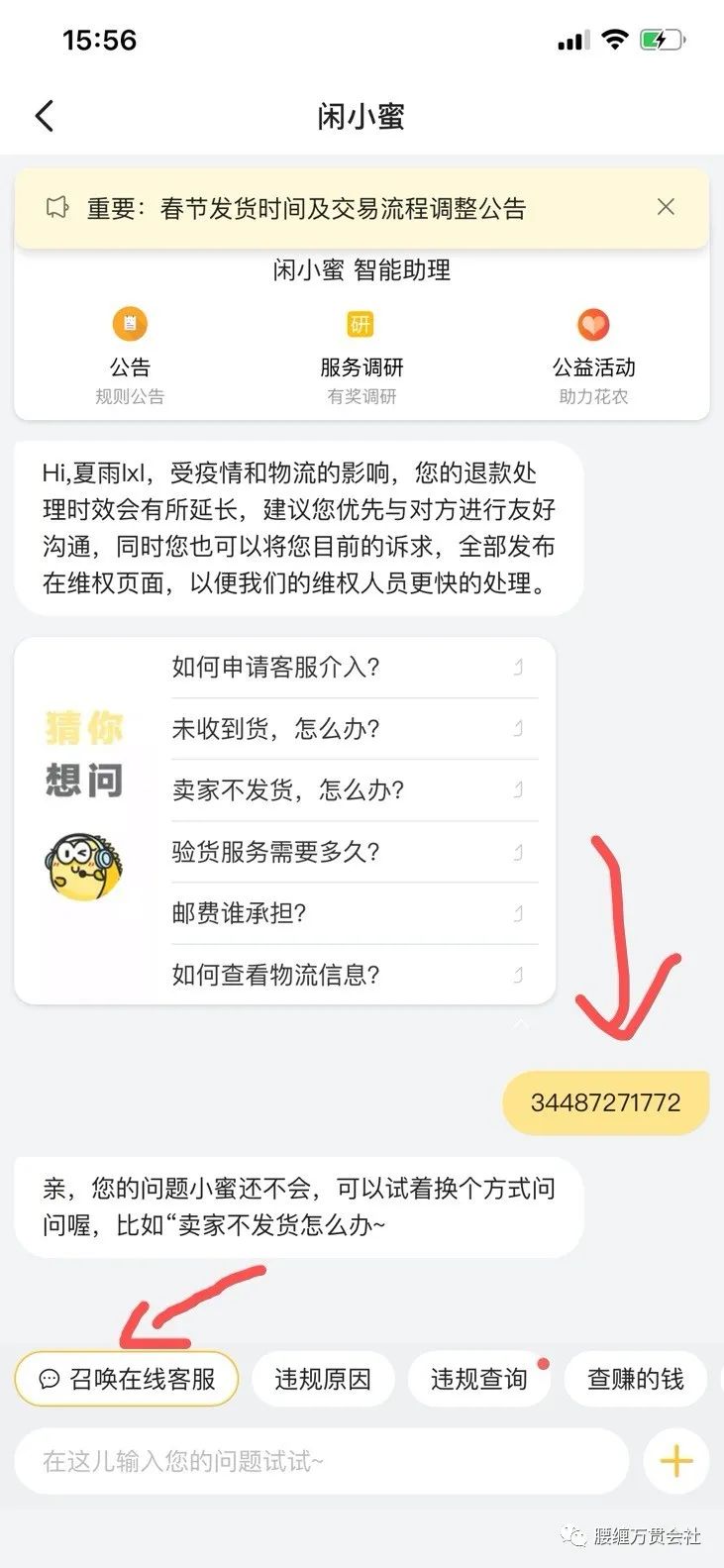Open the 违规查询 chip
This screenshot has width=724, height=1568.
(479, 1379)
